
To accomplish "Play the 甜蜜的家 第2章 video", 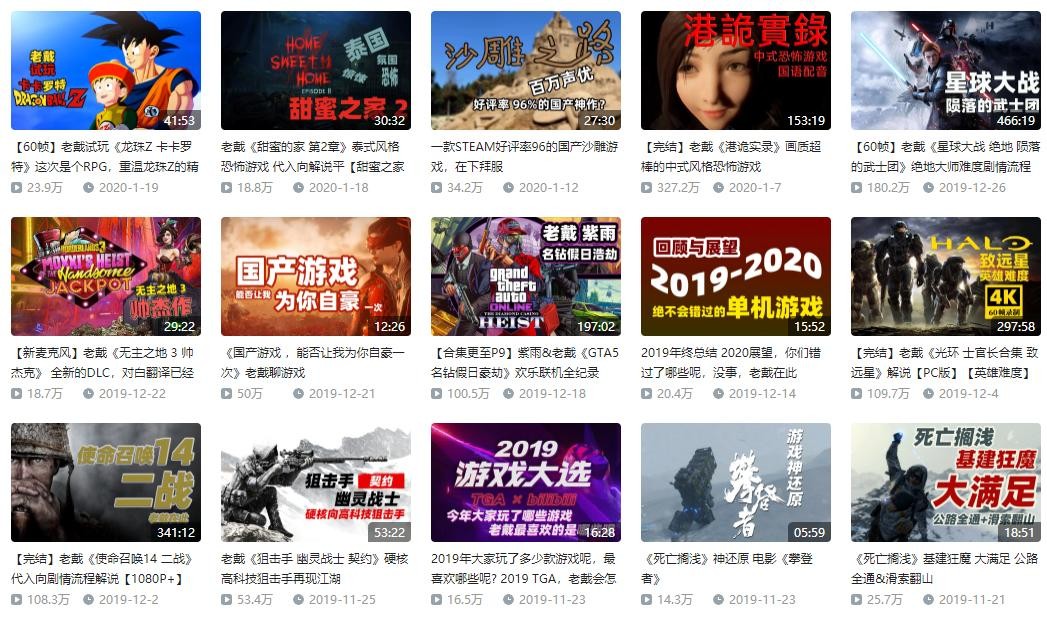I will [315, 70].
